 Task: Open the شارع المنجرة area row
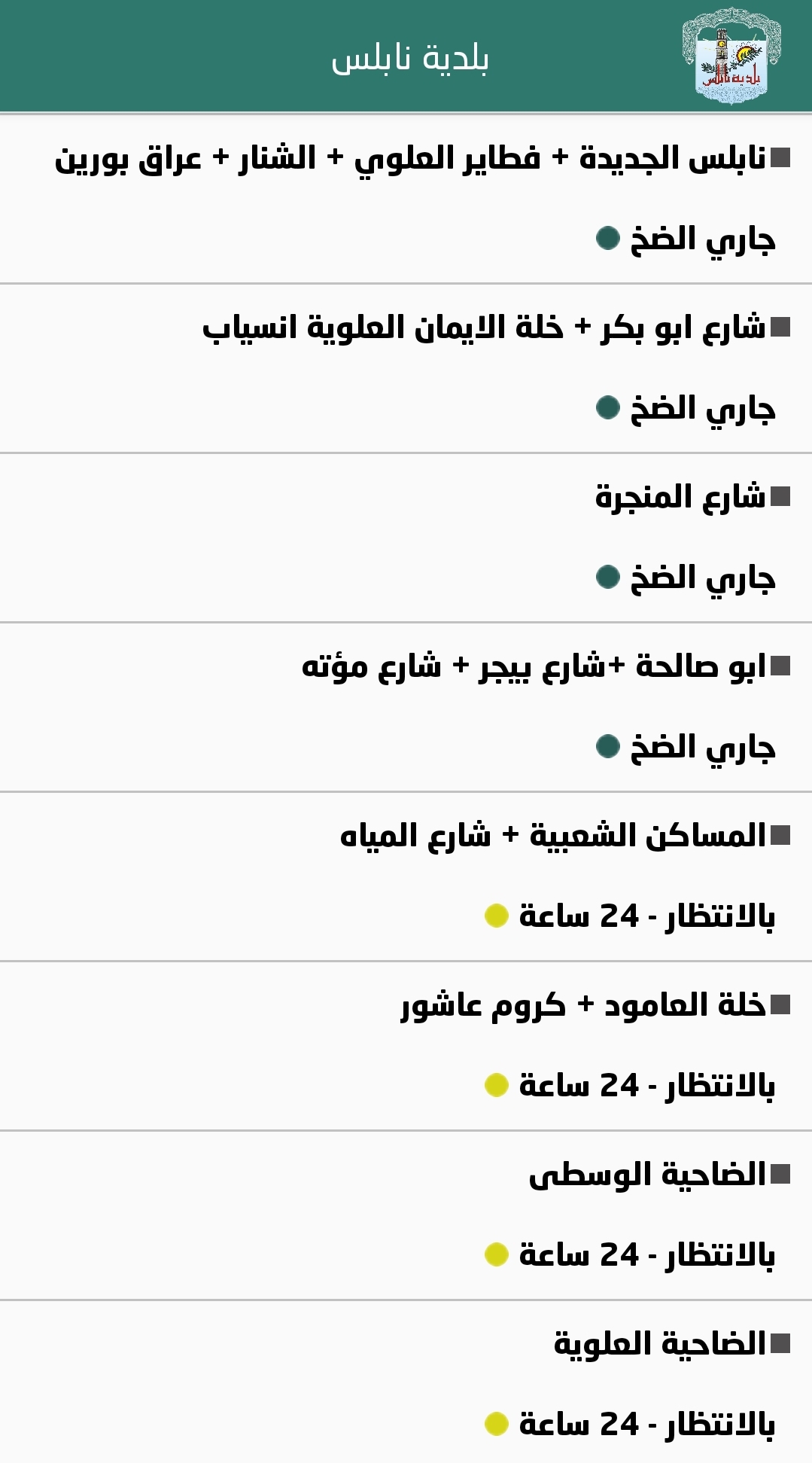tap(680, 498)
